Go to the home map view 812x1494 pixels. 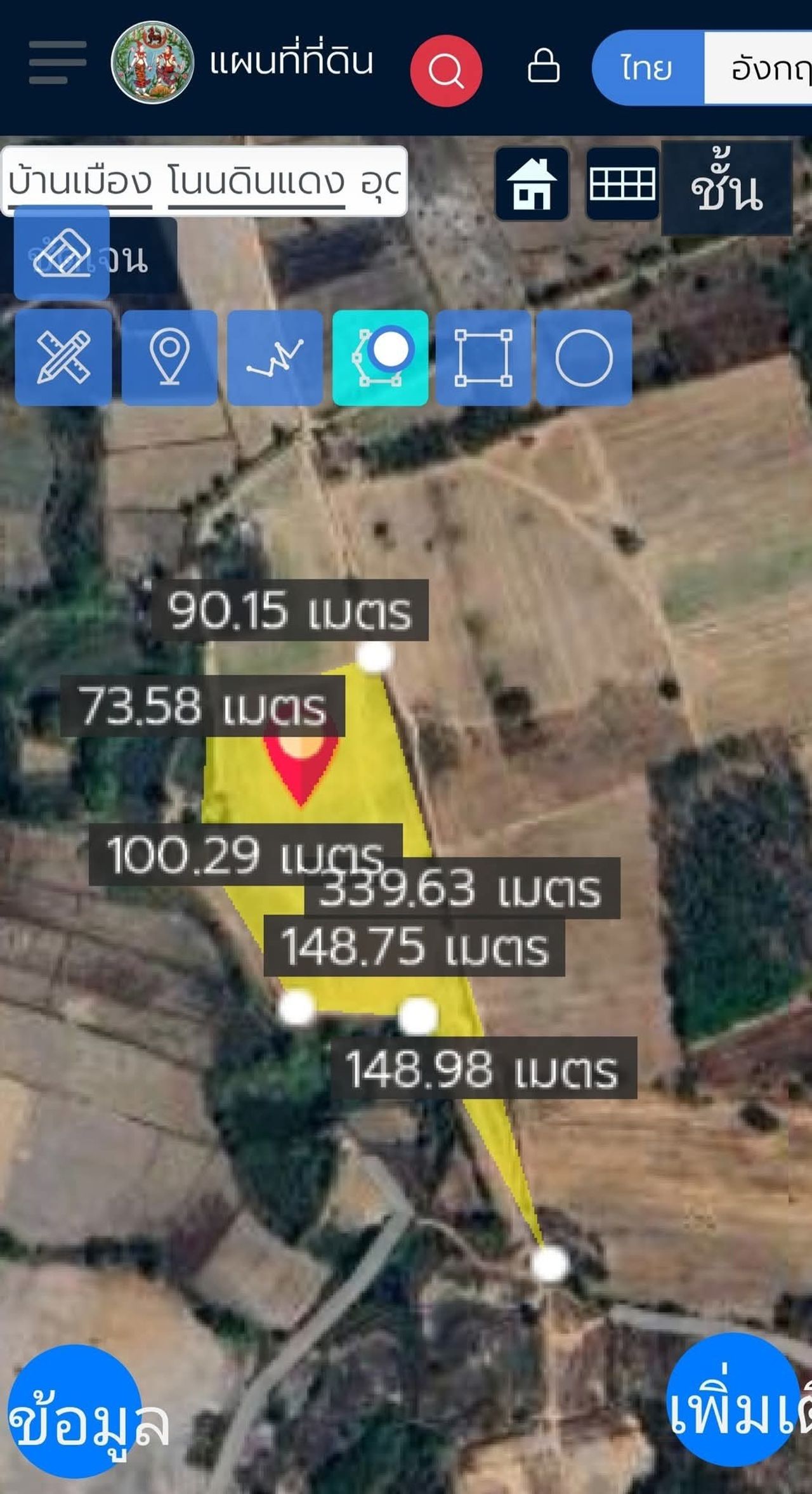(532, 184)
